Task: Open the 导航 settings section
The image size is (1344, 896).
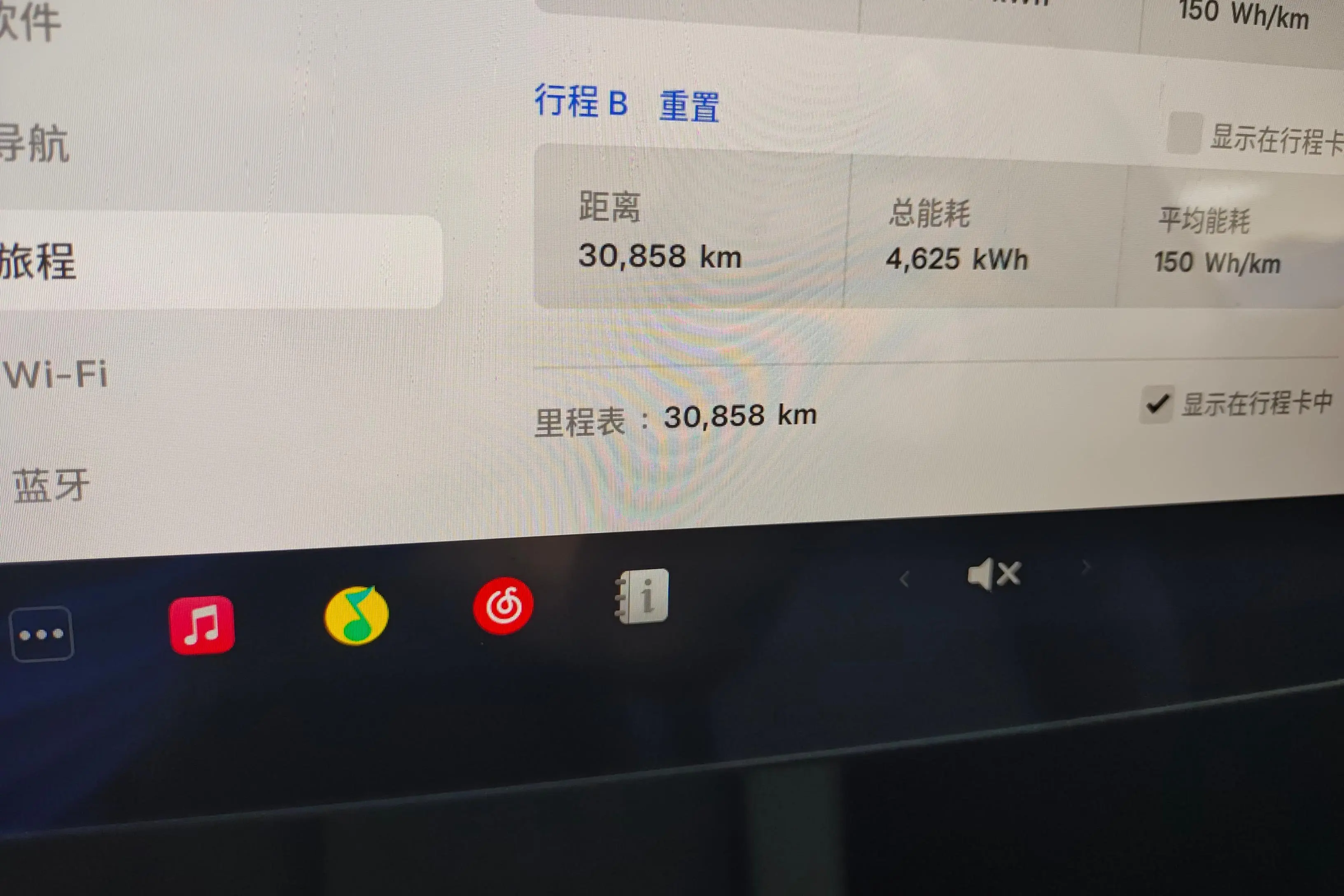Action: (34, 144)
